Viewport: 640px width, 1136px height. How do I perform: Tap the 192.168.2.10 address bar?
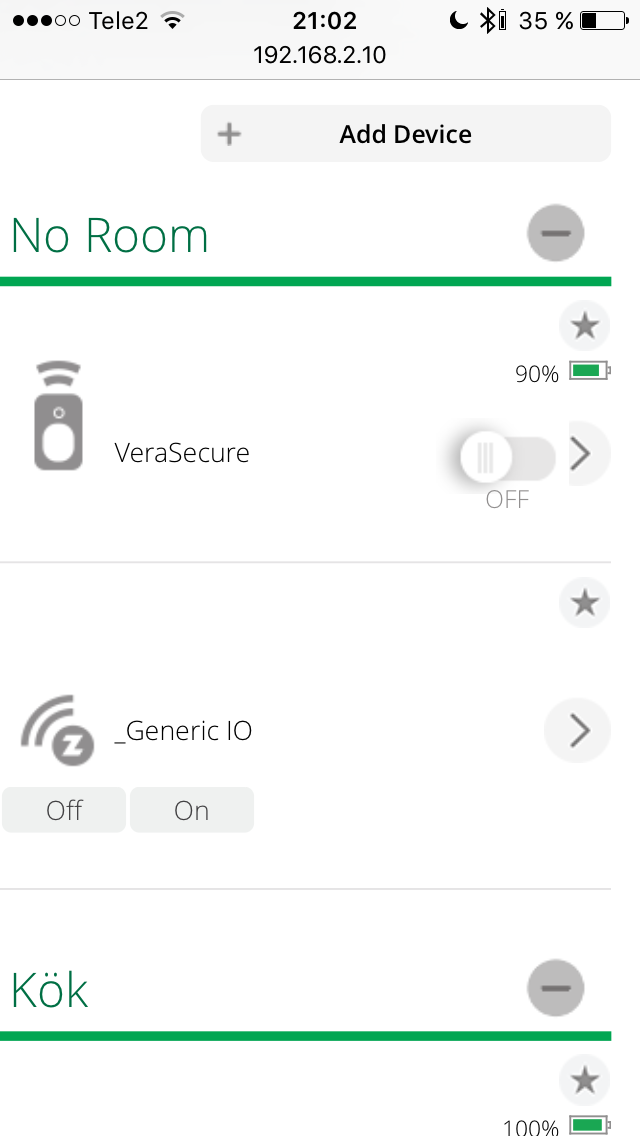(x=320, y=54)
